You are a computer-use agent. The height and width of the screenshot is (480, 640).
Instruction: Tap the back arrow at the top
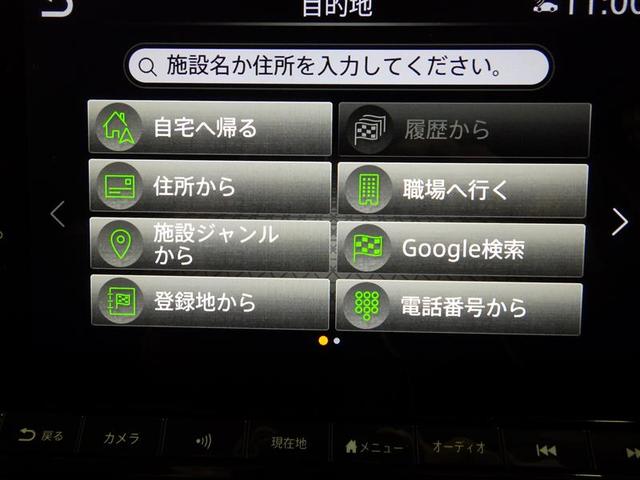(57, 7)
